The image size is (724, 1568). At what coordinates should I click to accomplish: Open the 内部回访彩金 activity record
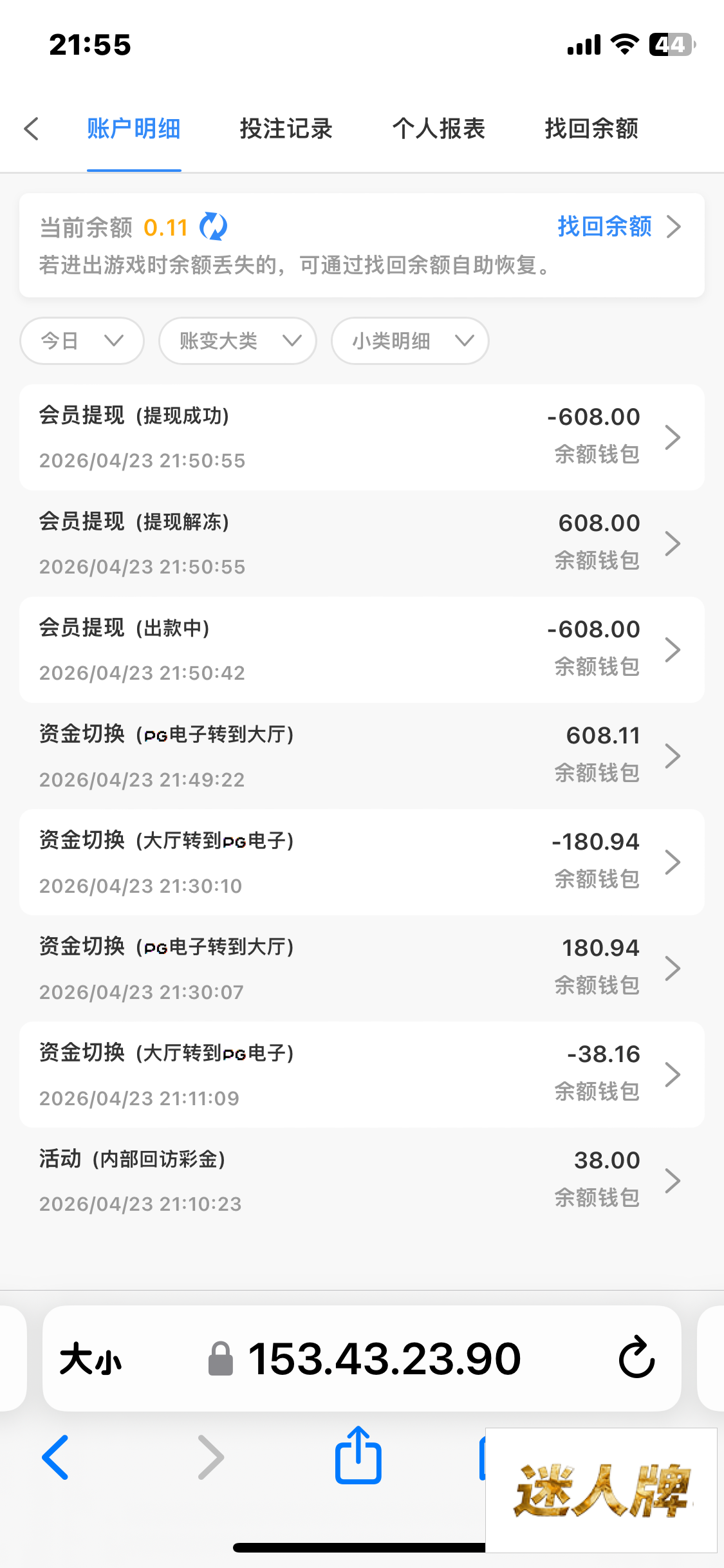(361, 1181)
